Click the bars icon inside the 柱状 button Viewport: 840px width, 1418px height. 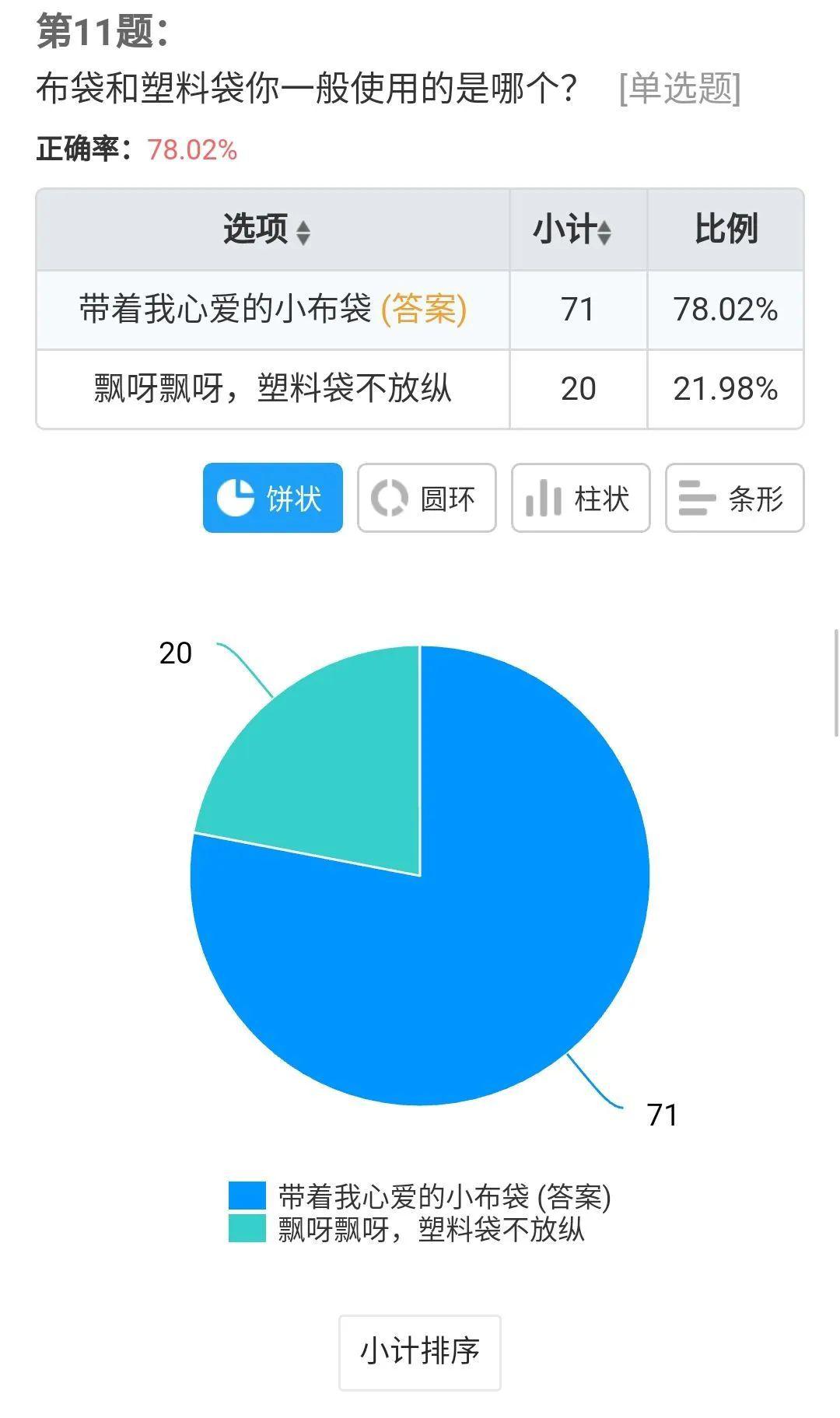coord(542,499)
